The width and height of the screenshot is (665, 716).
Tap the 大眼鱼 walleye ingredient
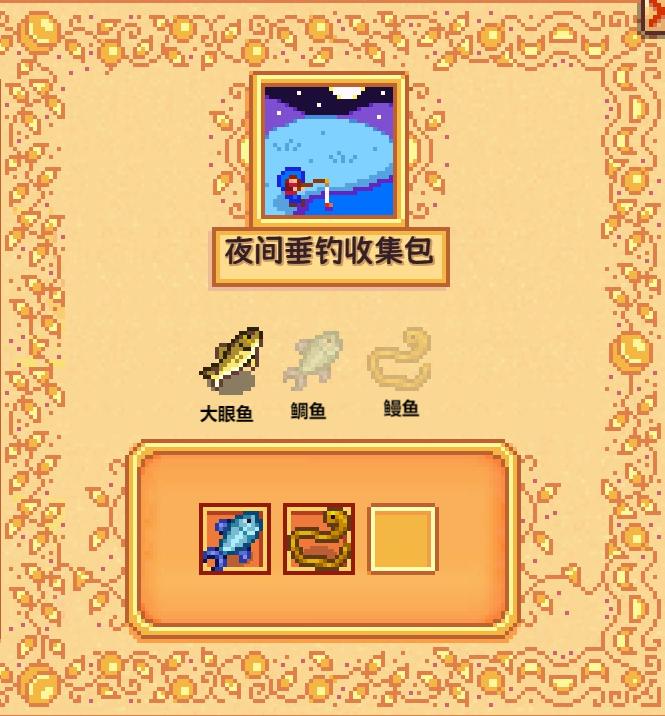[231, 359]
